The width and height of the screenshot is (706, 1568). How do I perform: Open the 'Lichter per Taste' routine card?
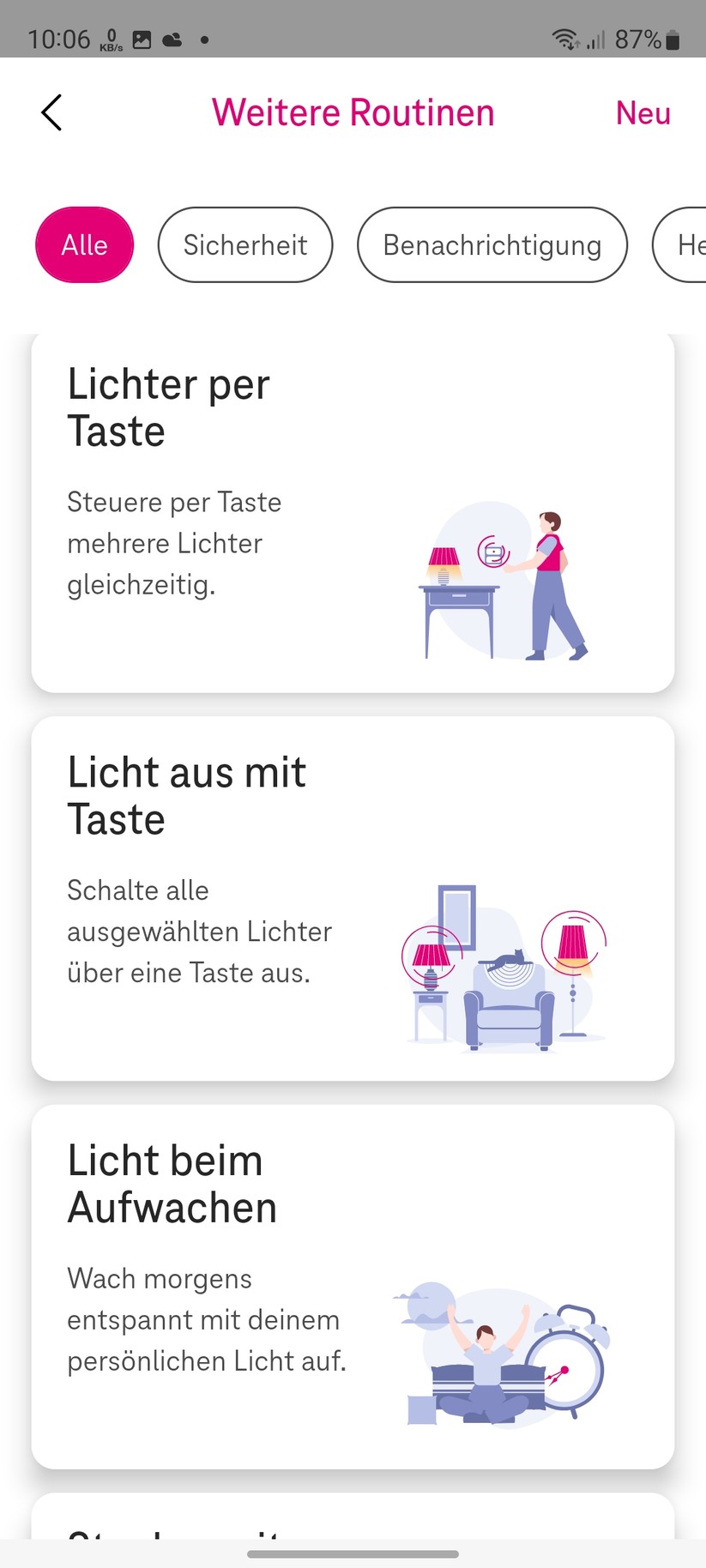pos(353,510)
